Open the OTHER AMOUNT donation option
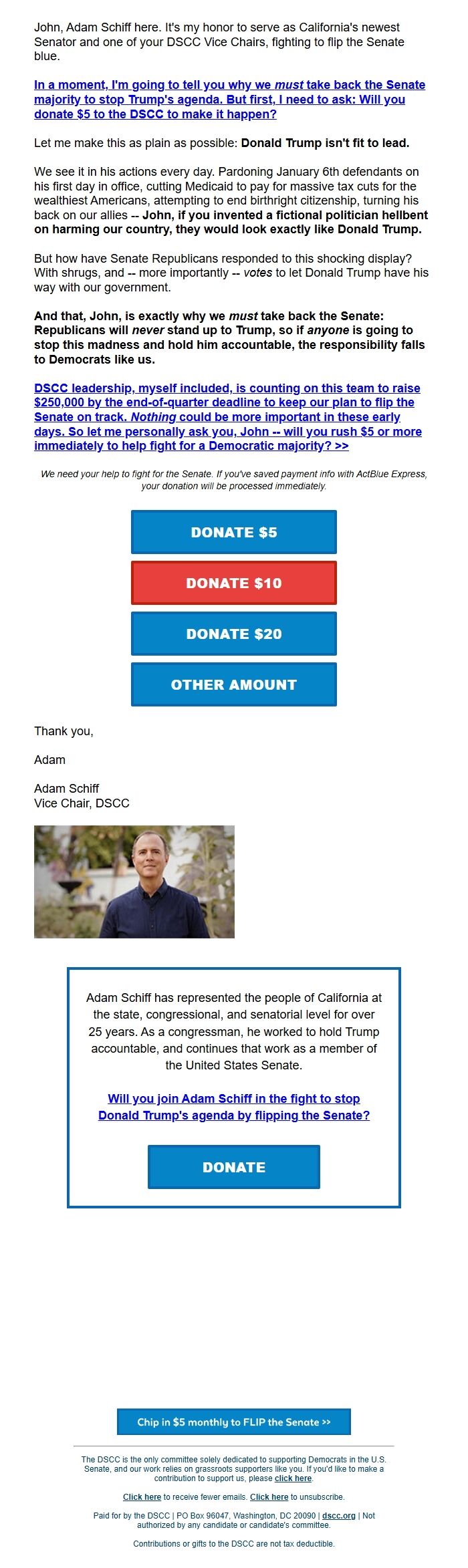The width and height of the screenshot is (468, 1568). [233, 684]
